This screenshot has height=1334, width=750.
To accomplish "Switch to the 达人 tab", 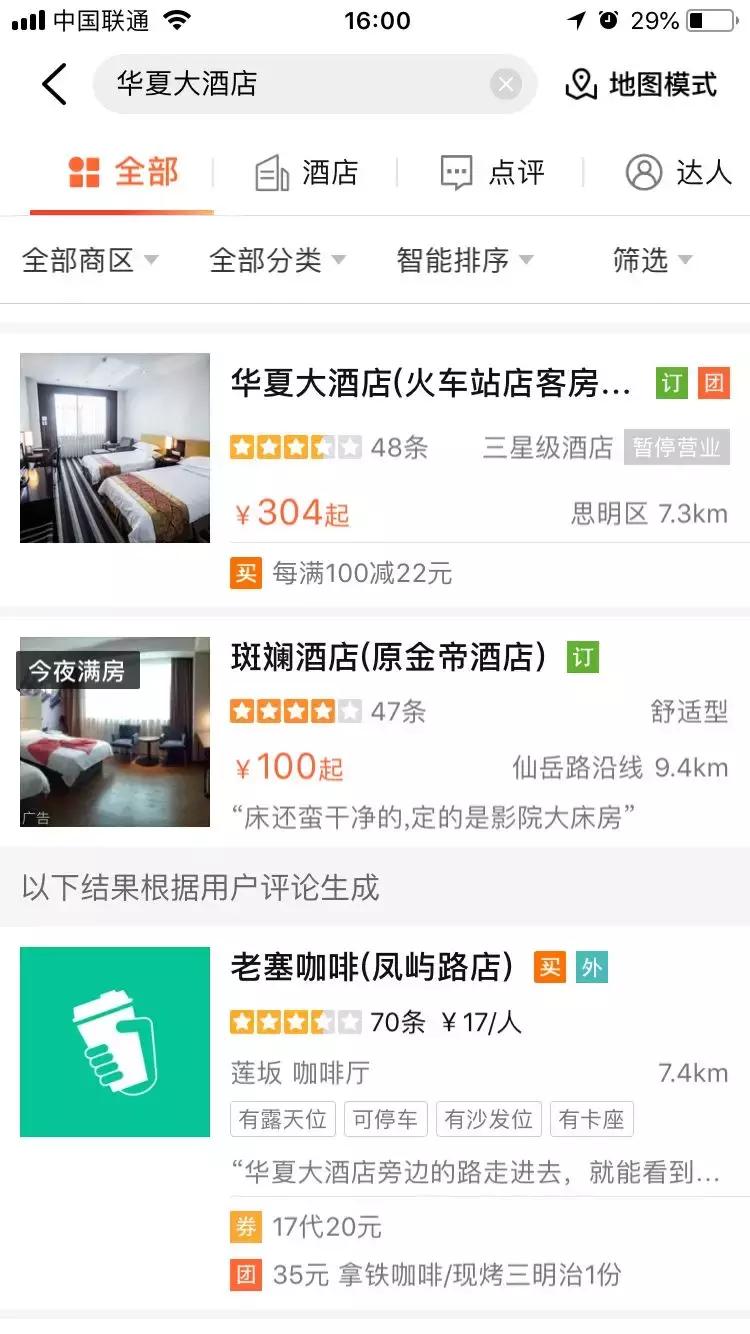I will tap(702, 172).
